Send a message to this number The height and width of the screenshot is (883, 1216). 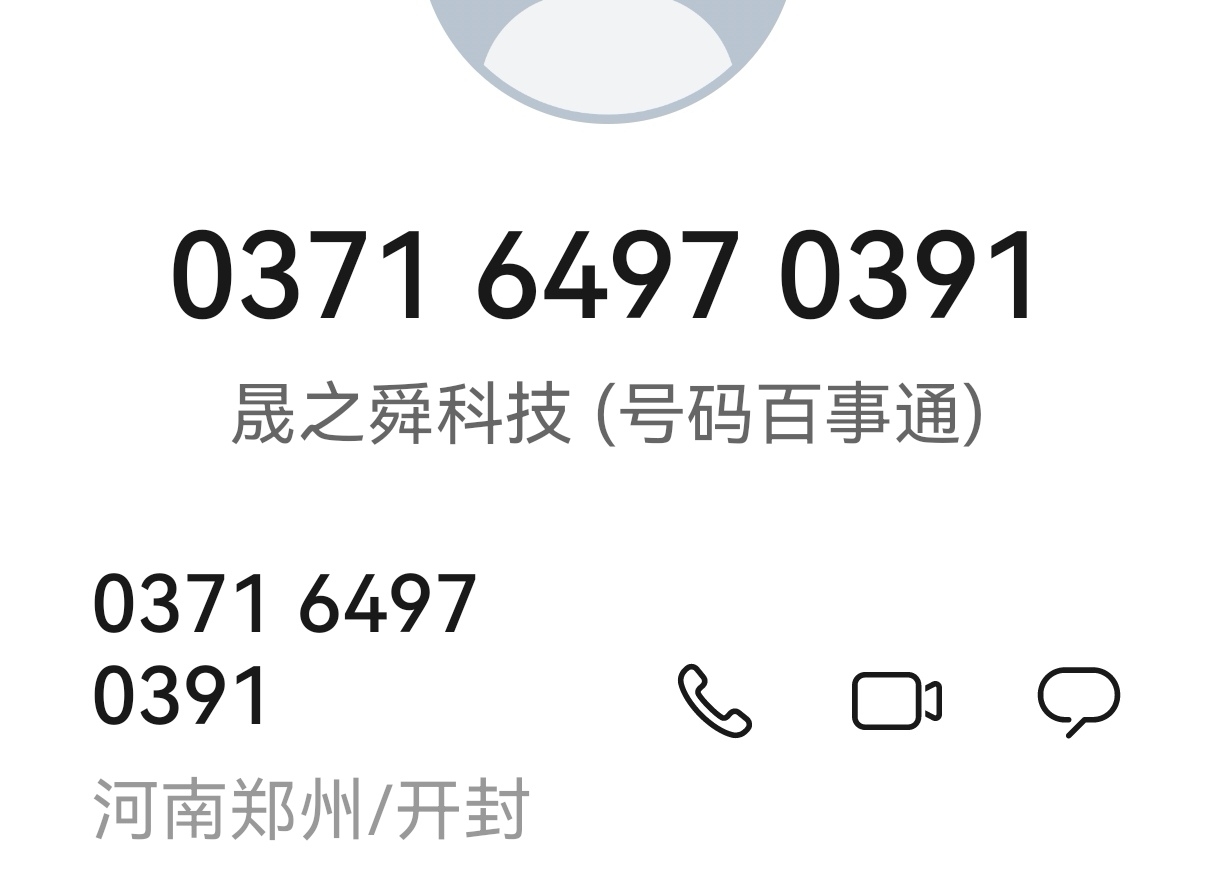click(x=1078, y=700)
